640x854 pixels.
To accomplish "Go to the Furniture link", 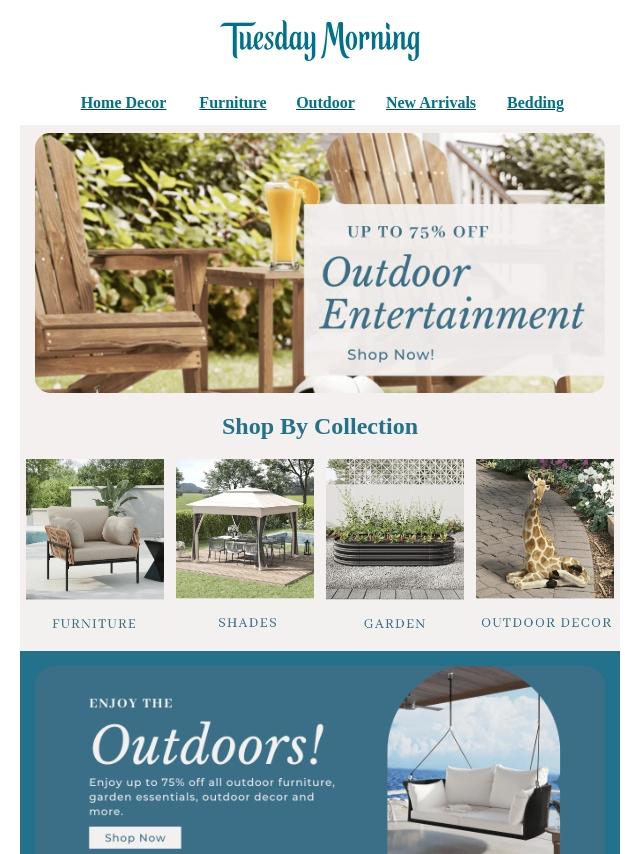I will [232, 103].
